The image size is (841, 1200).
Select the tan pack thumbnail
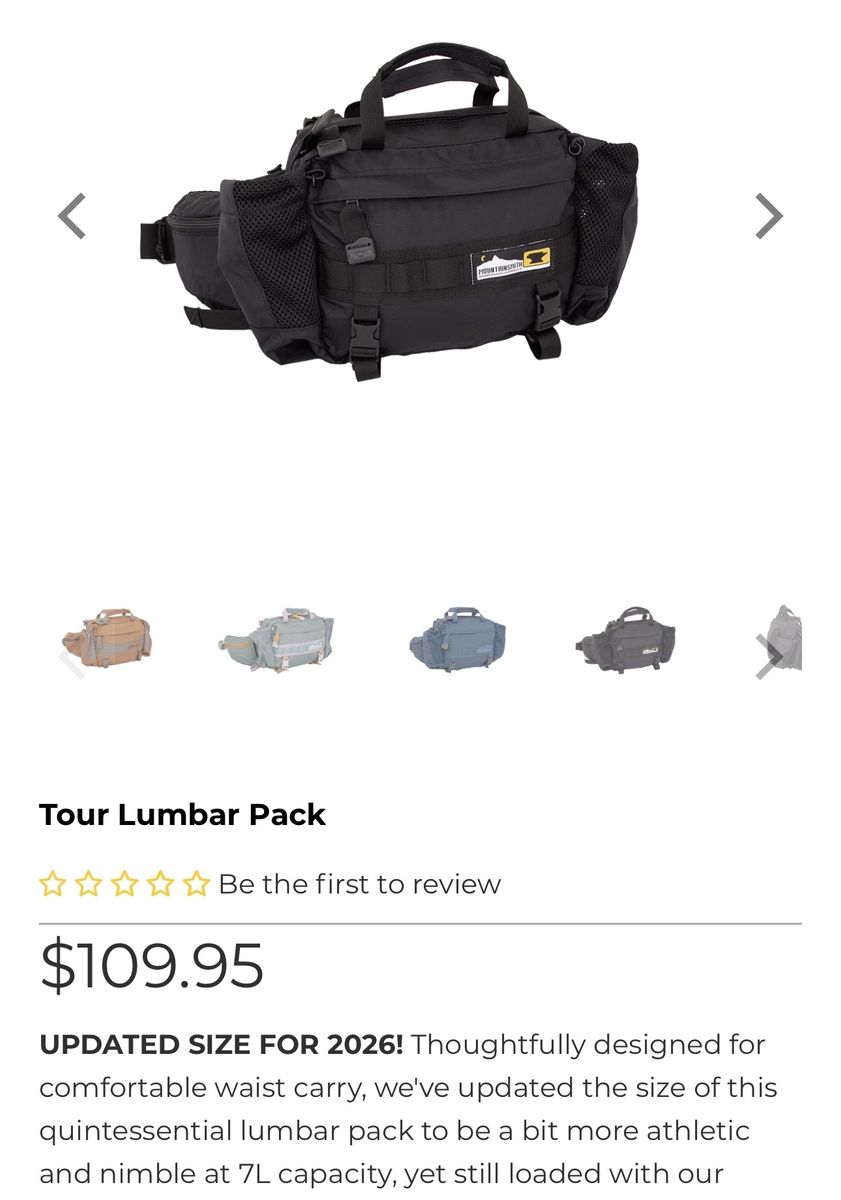[107, 637]
